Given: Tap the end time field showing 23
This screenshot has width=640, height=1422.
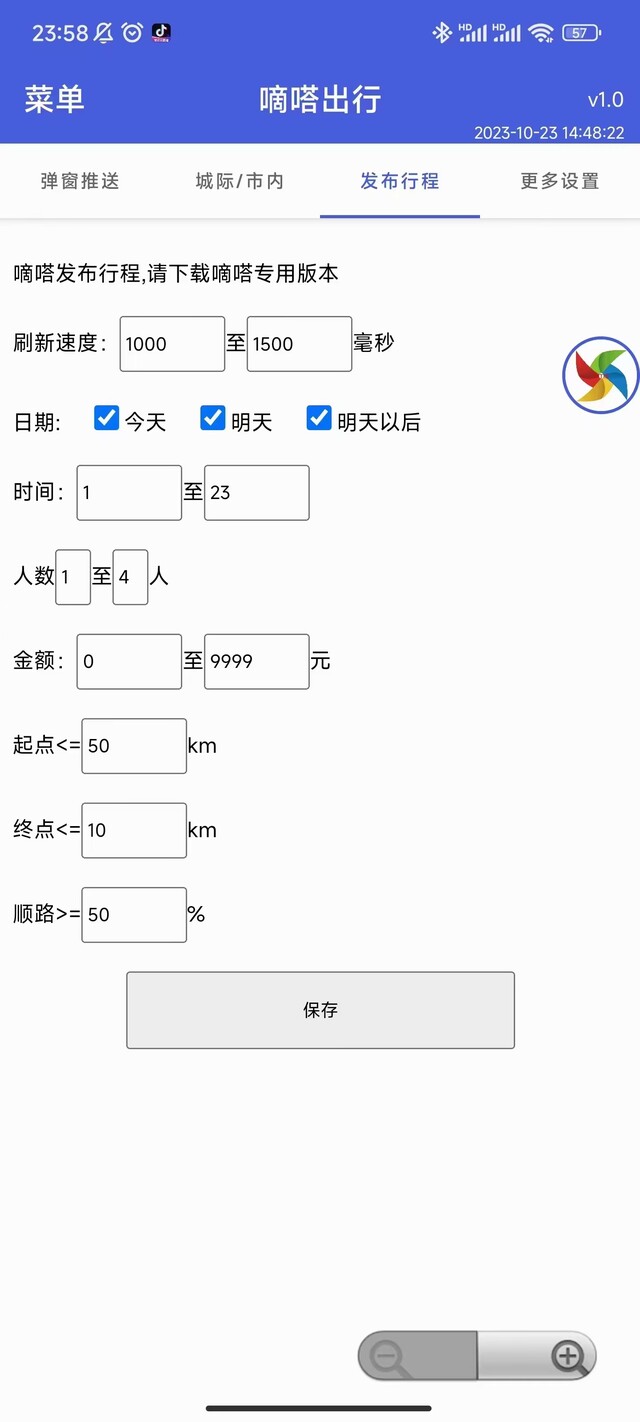Looking at the screenshot, I should point(257,492).
